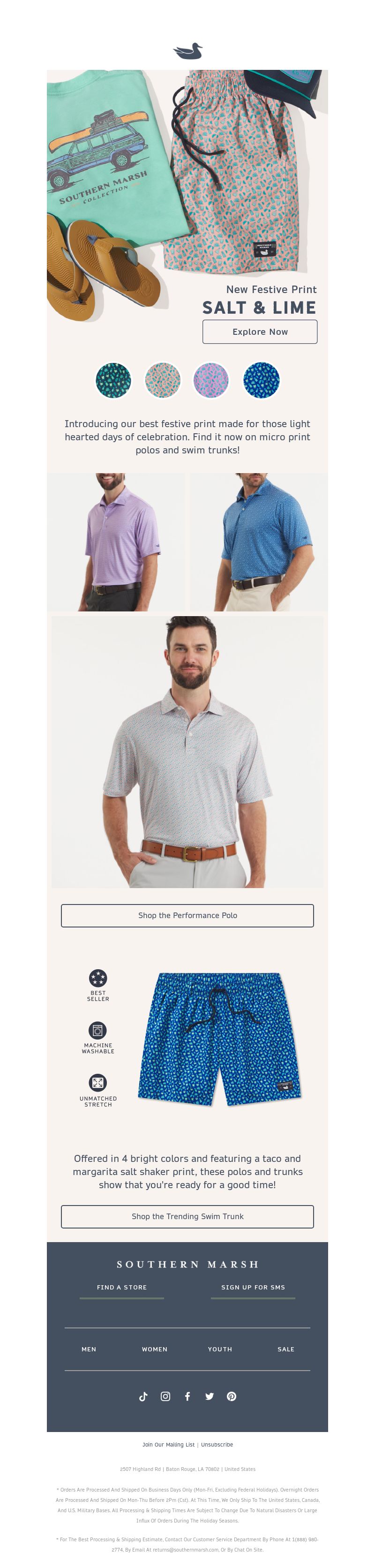375x1568 pixels.
Task: Browse the Youth category
Action: click(220, 1349)
